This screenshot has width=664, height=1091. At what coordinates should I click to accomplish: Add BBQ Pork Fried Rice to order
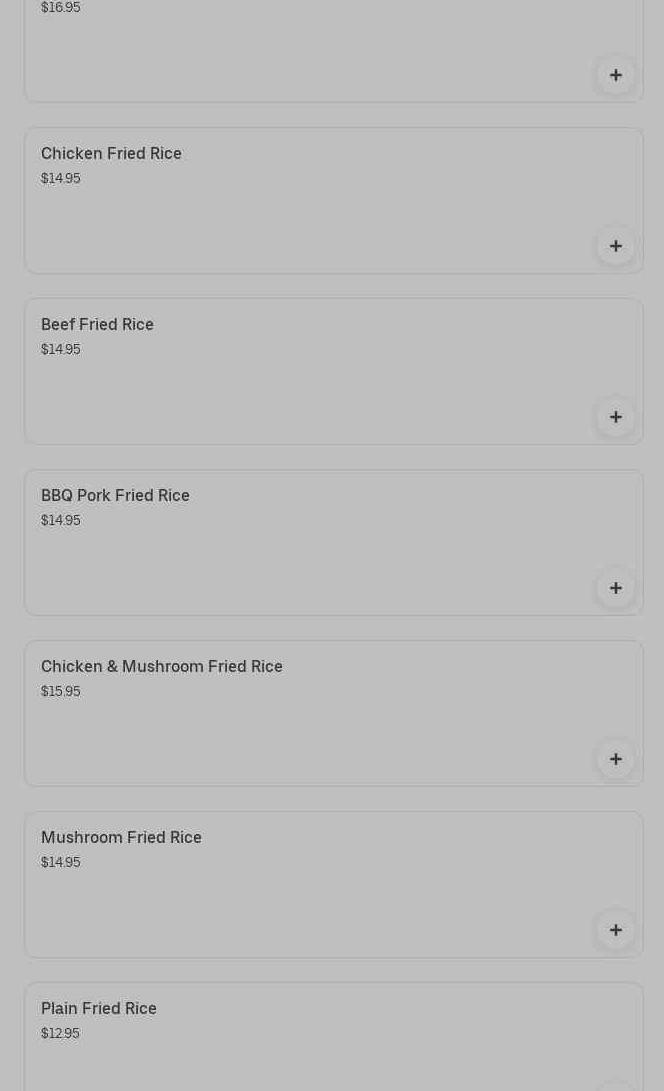tap(615, 588)
